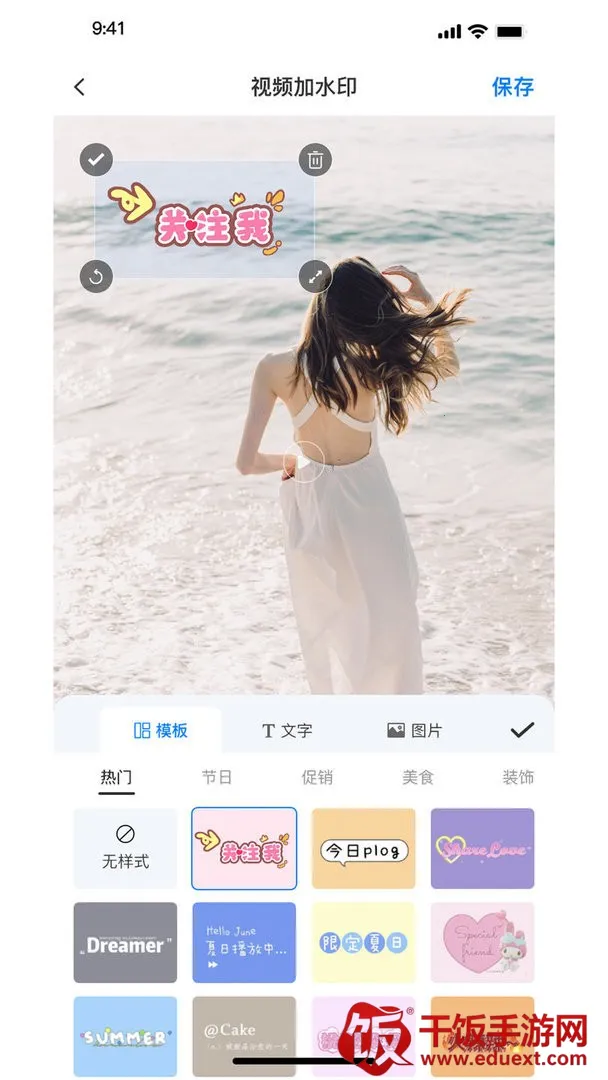Tap the rotate handle on the watermark
Image resolution: width=608 pixels, height=1080 pixels.
pyautogui.click(x=96, y=277)
